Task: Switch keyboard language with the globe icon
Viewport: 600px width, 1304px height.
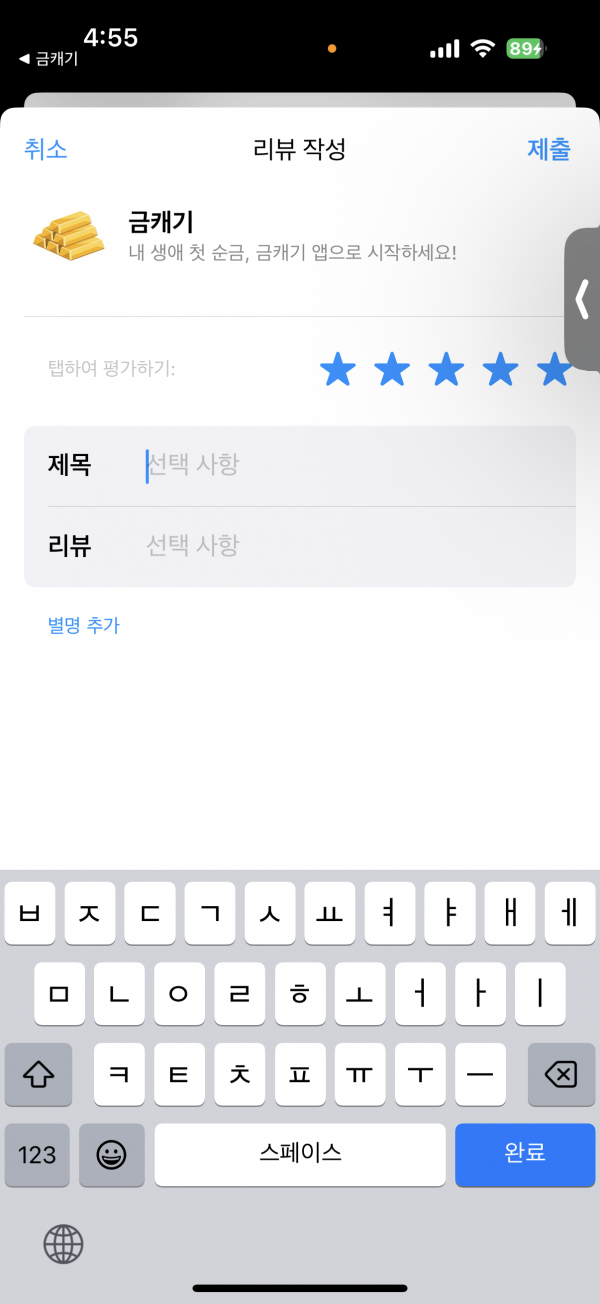Action: [63, 1245]
